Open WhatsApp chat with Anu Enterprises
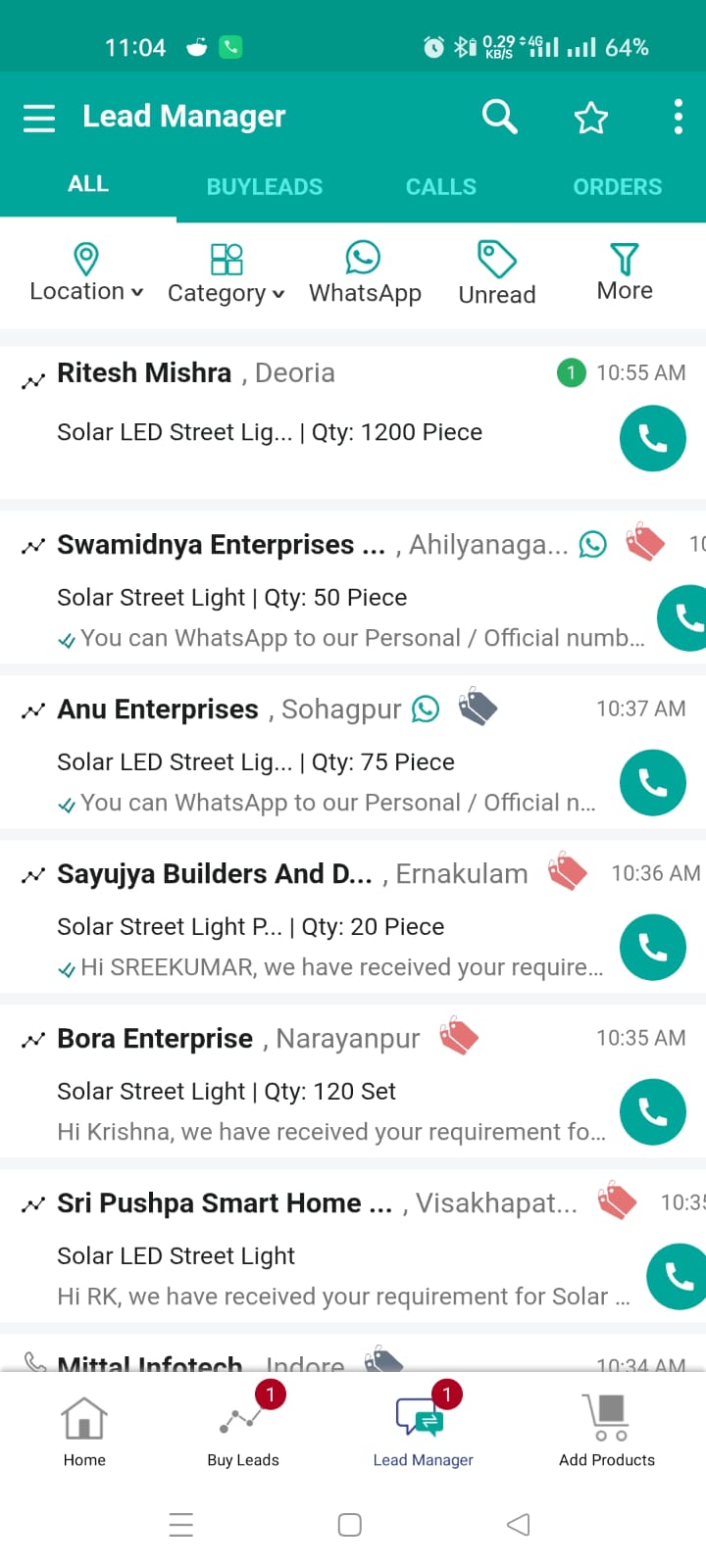The height and width of the screenshot is (1568, 706). (x=426, y=708)
